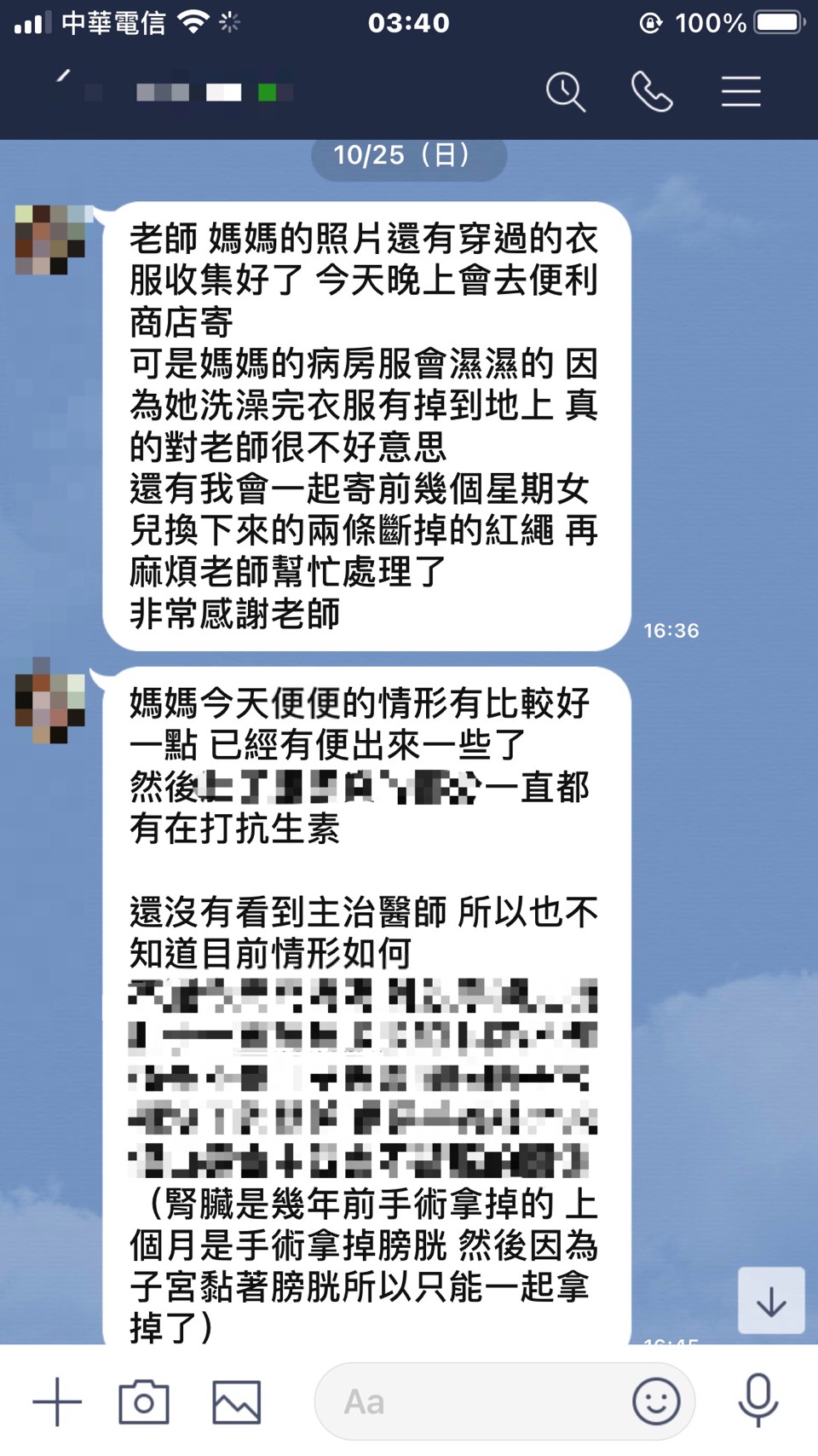
Task: Open the camera to take a photo
Action: click(x=143, y=1401)
